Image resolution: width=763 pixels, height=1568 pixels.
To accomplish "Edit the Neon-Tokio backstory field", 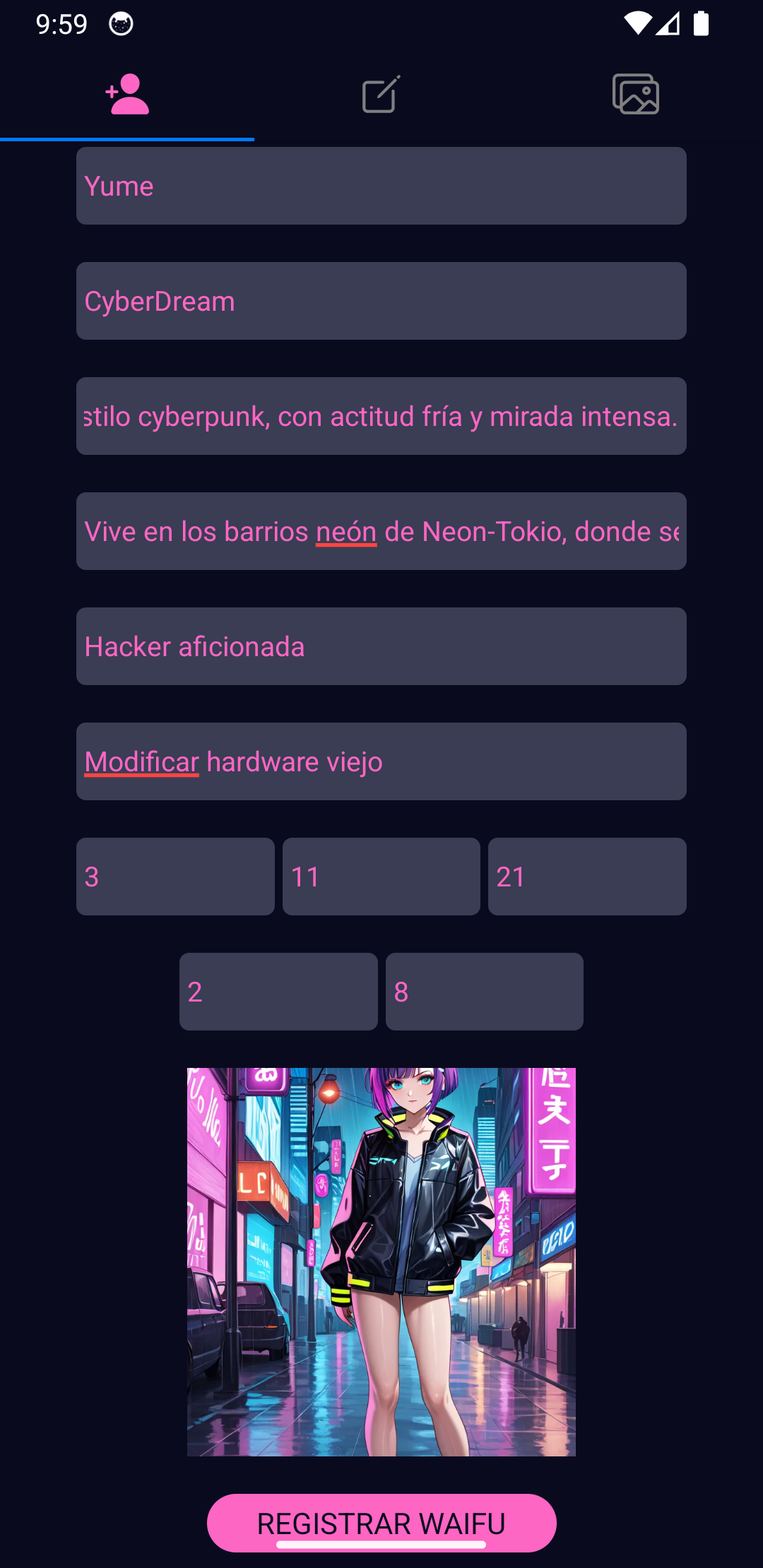I will click(381, 531).
